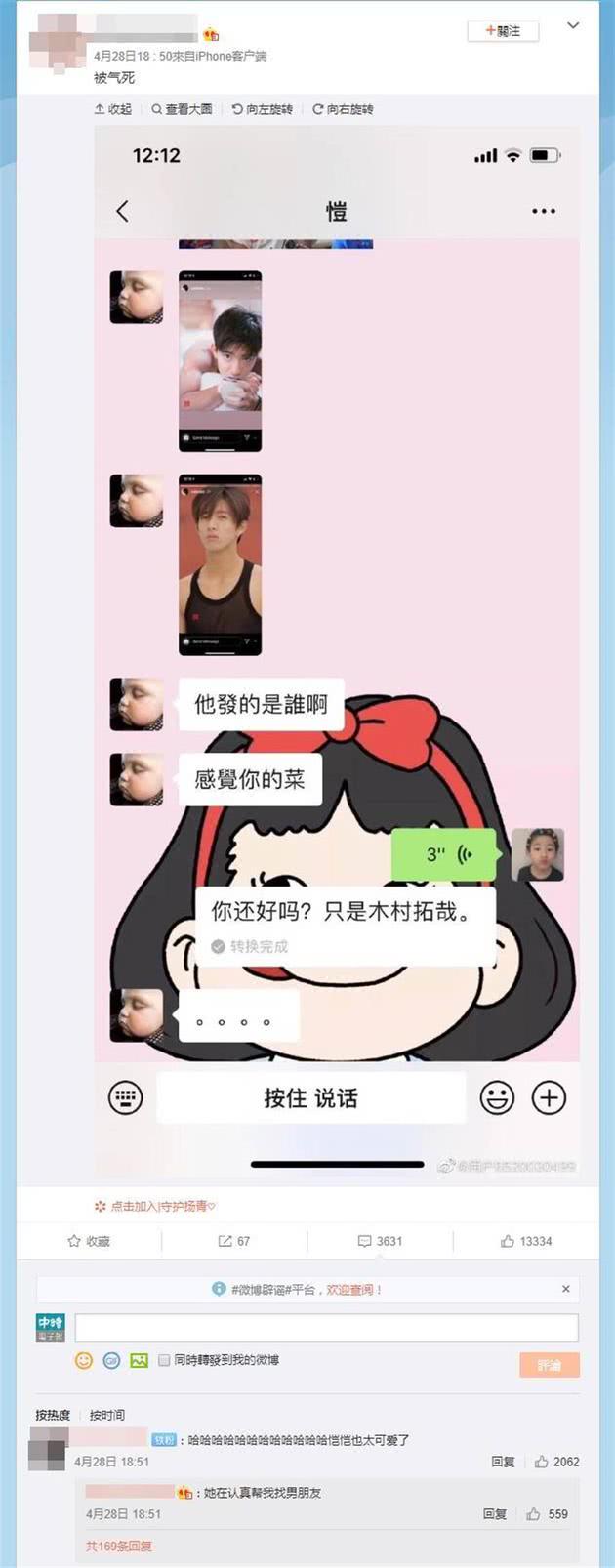This screenshot has width=615, height=1568.
Task: View the full-size image via 查看大图
Action: (x=182, y=109)
